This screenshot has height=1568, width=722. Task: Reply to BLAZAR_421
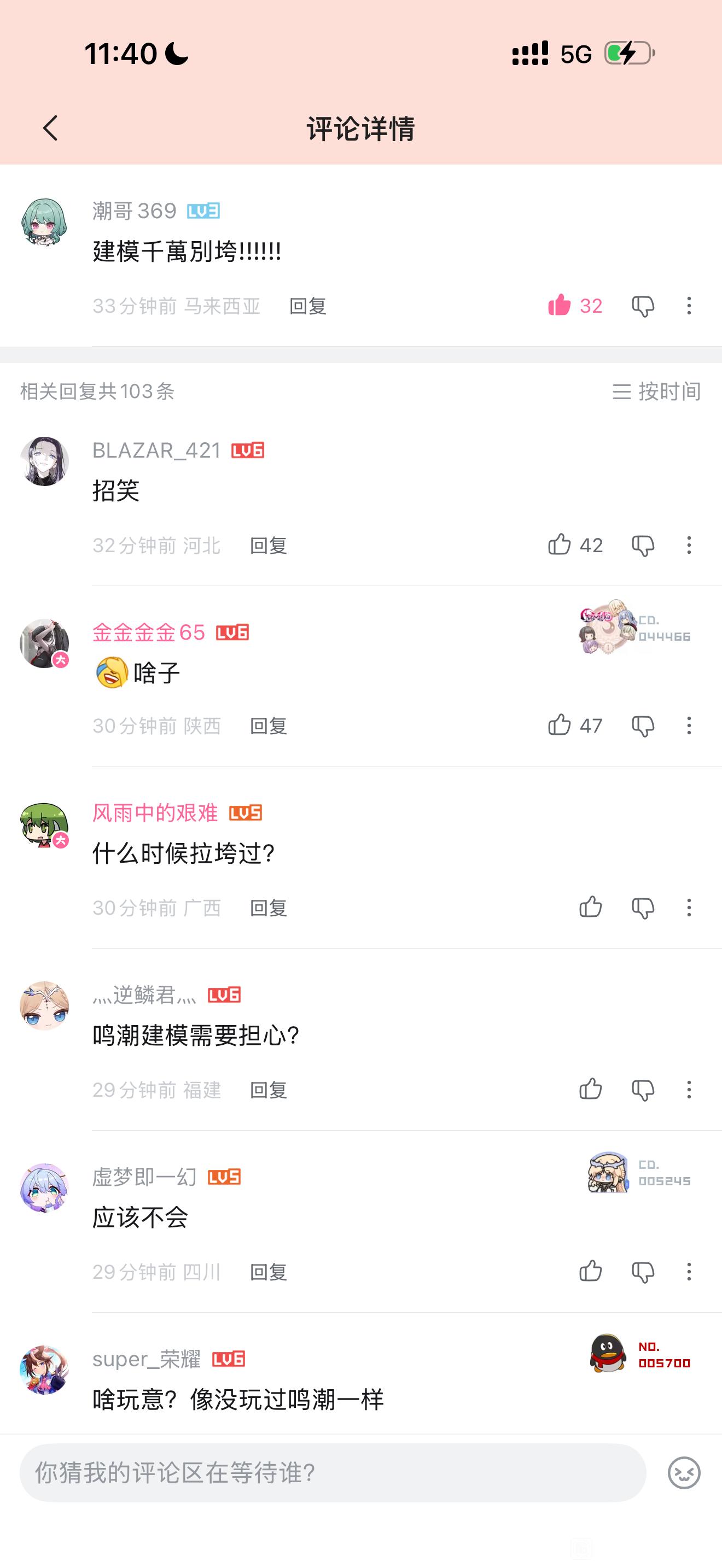tap(269, 545)
